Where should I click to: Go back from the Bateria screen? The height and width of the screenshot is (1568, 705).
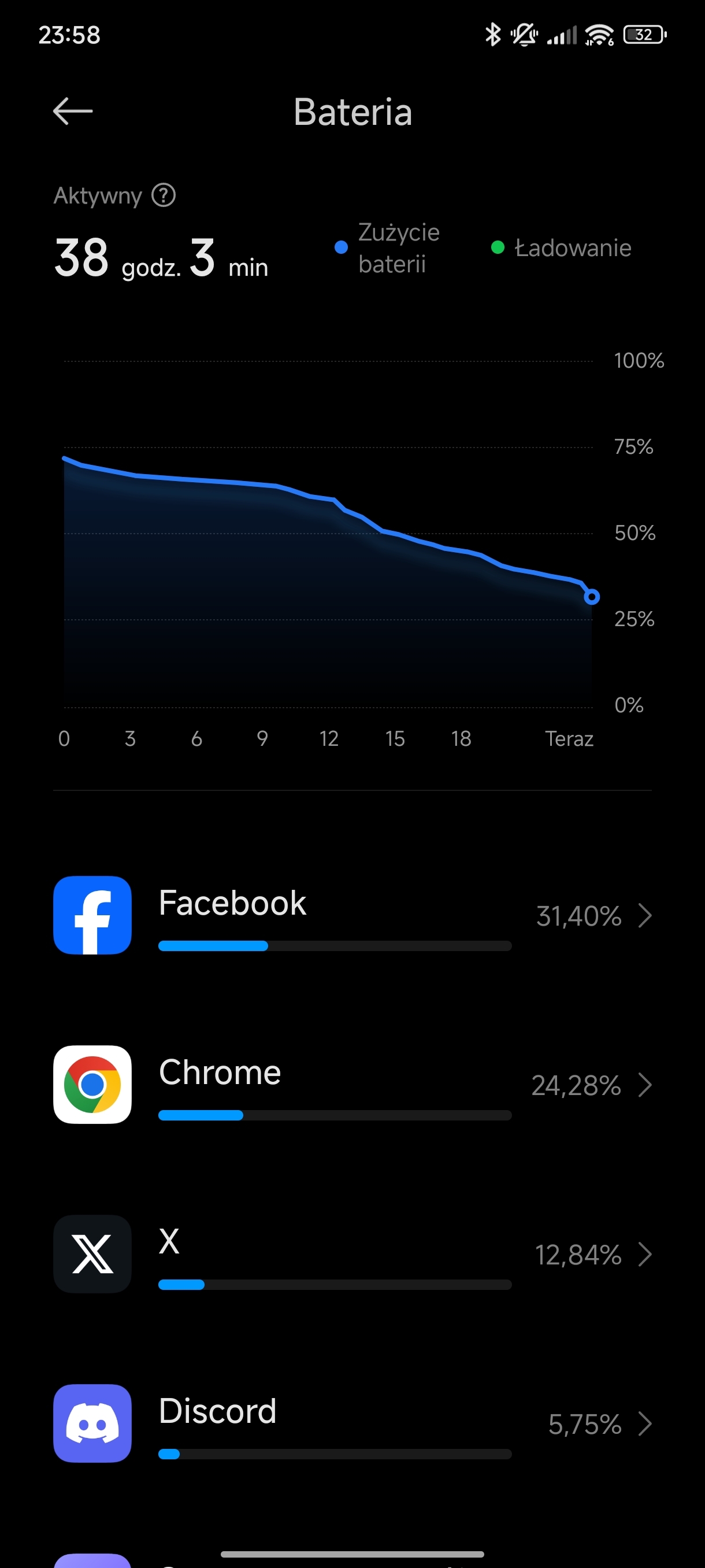tap(72, 112)
